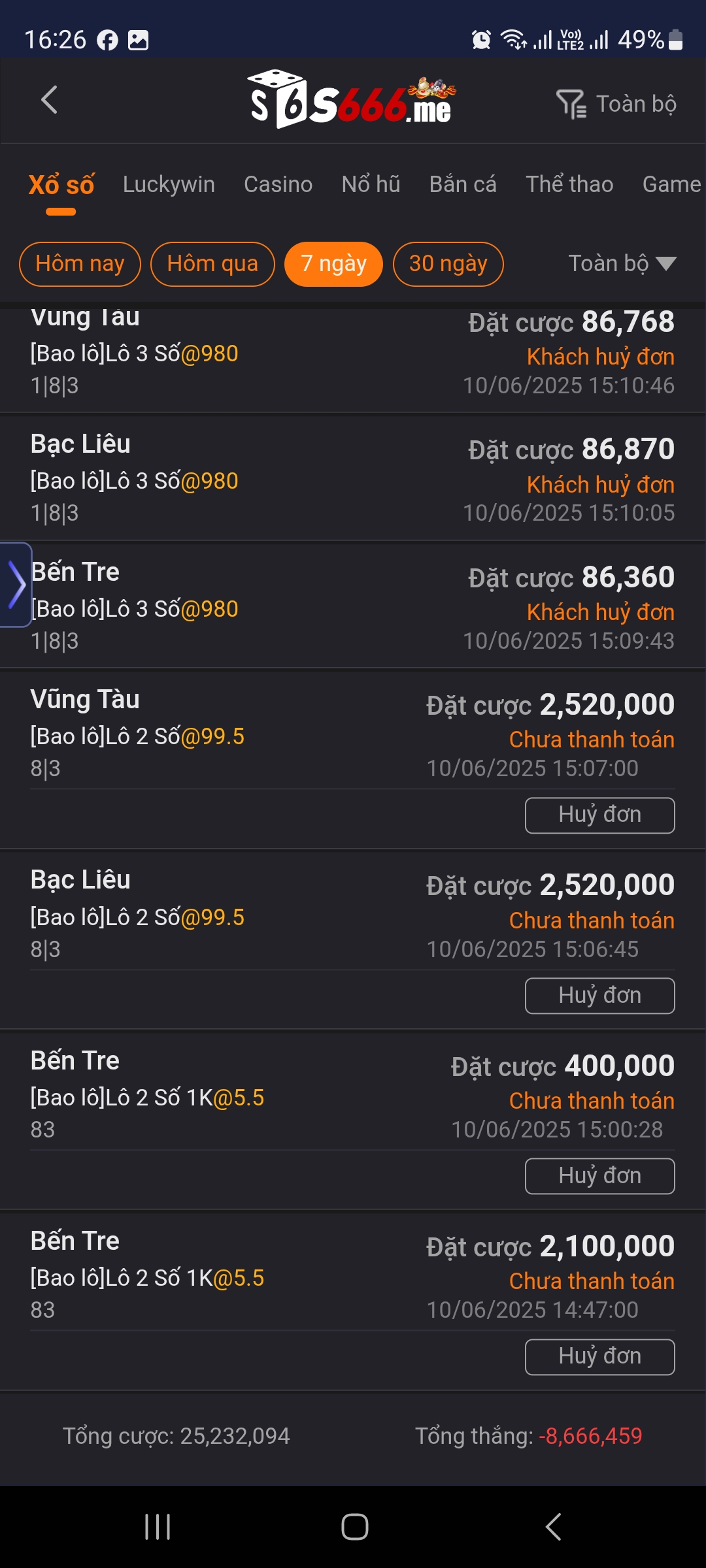The height and width of the screenshot is (1568, 706).
Task: Switch to the Thể thao tab
Action: tap(569, 184)
